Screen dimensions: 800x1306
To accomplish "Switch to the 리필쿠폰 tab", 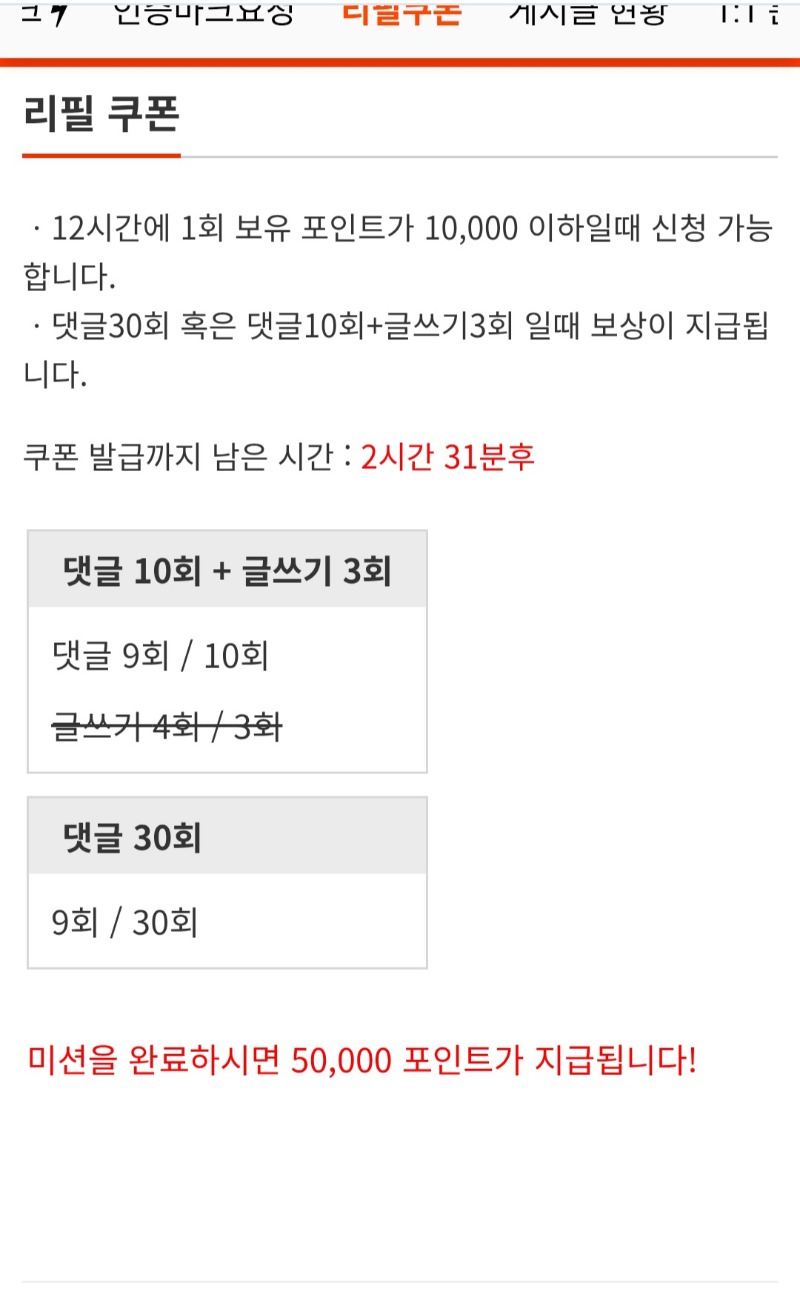I will click(402, 14).
